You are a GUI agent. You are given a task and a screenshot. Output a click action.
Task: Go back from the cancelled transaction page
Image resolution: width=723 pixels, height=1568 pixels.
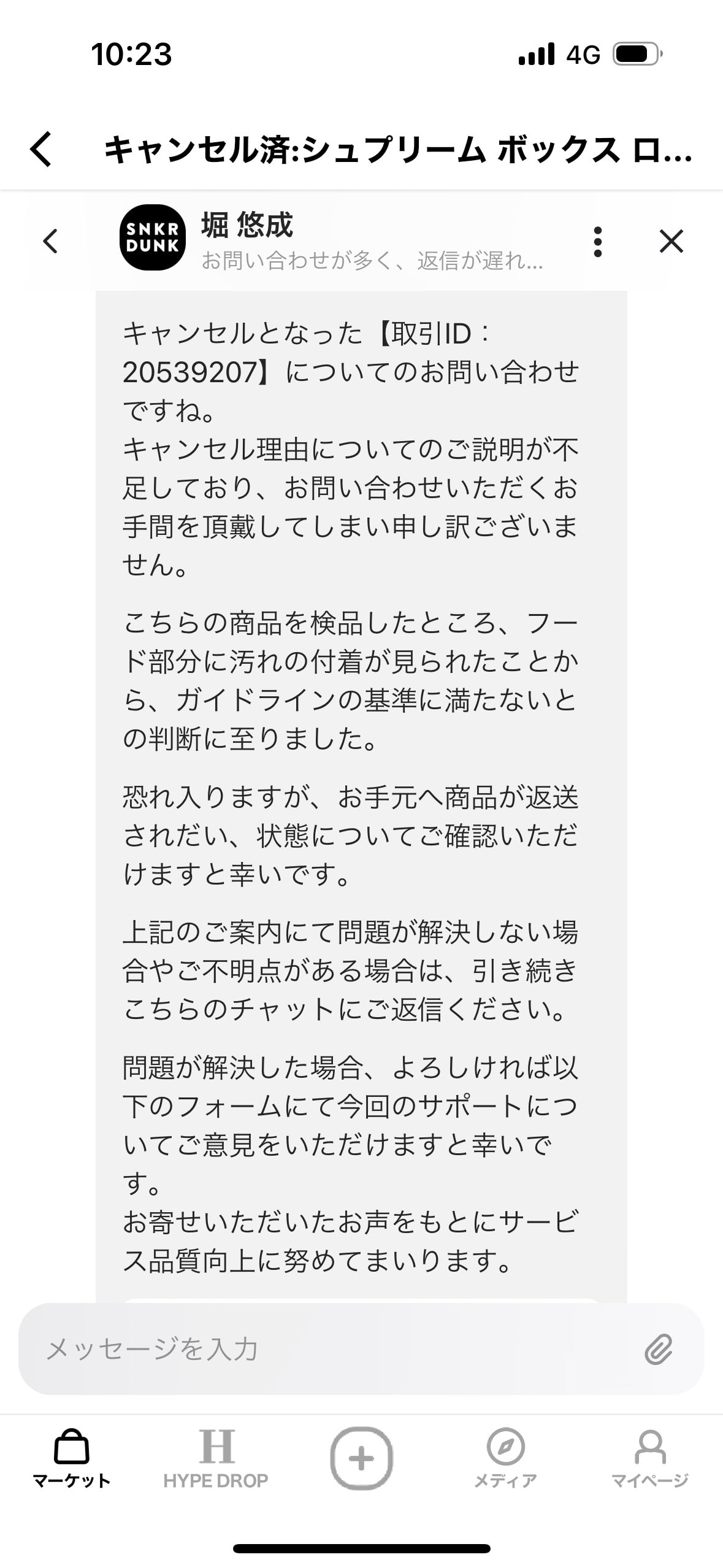(41, 149)
